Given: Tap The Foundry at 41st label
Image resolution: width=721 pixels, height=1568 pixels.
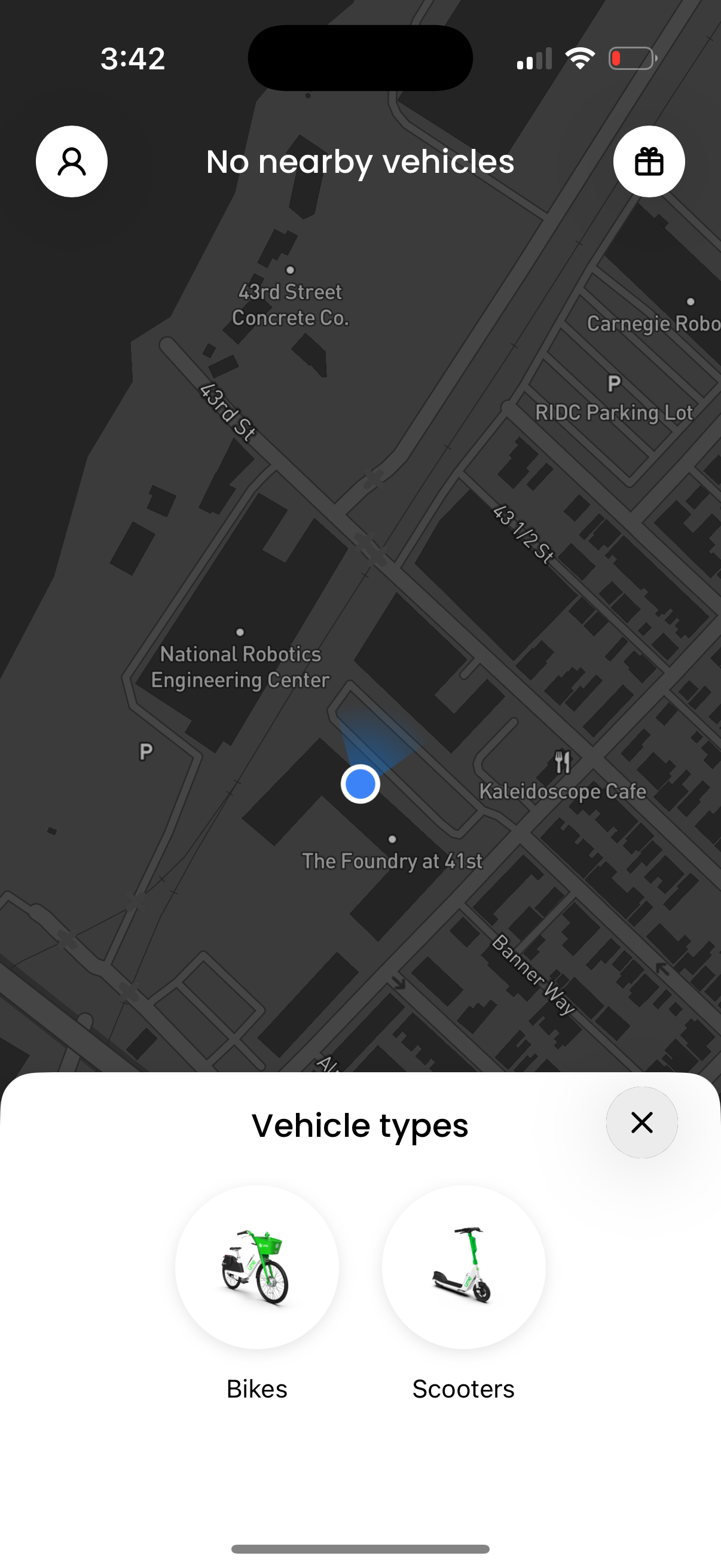Looking at the screenshot, I should point(392,861).
